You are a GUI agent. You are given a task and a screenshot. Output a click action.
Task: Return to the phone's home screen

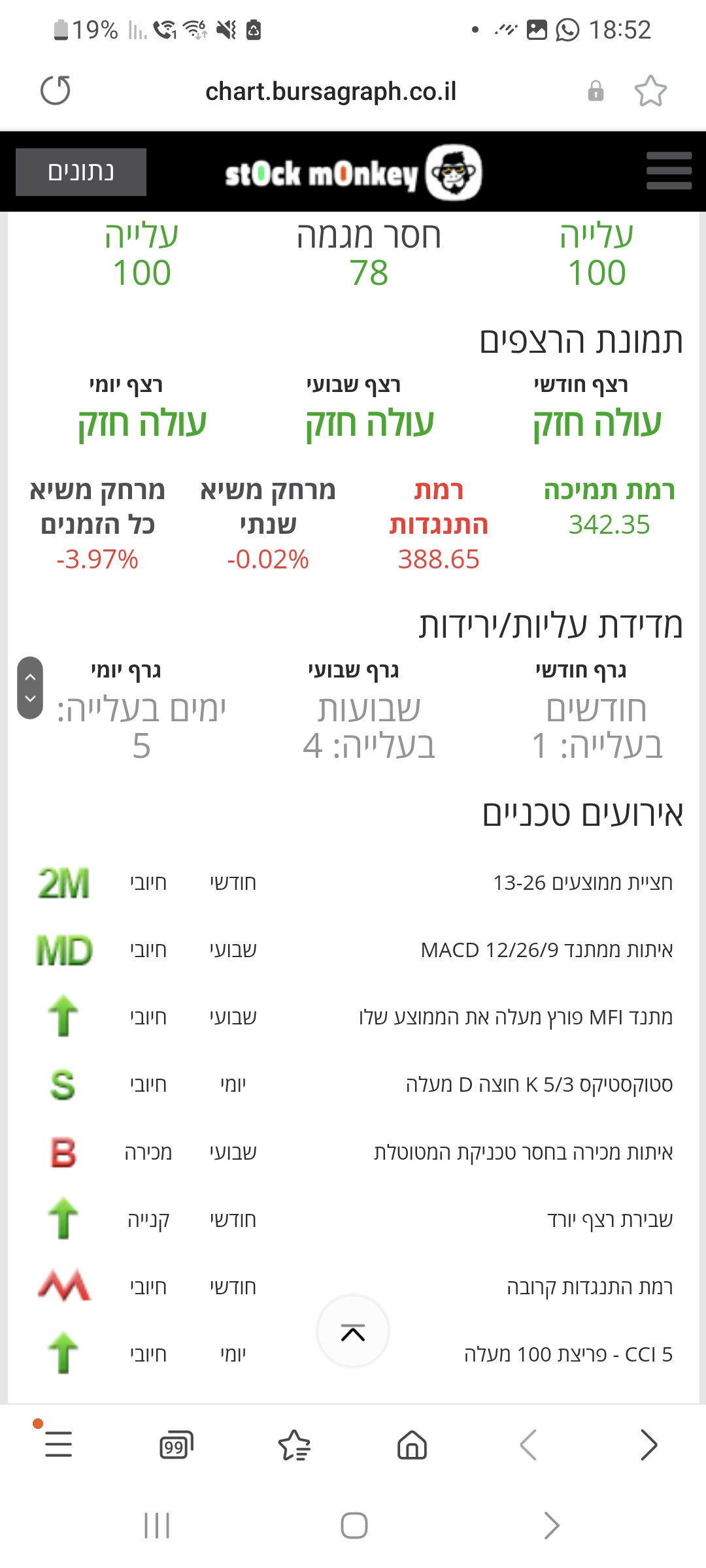click(x=354, y=1526)
